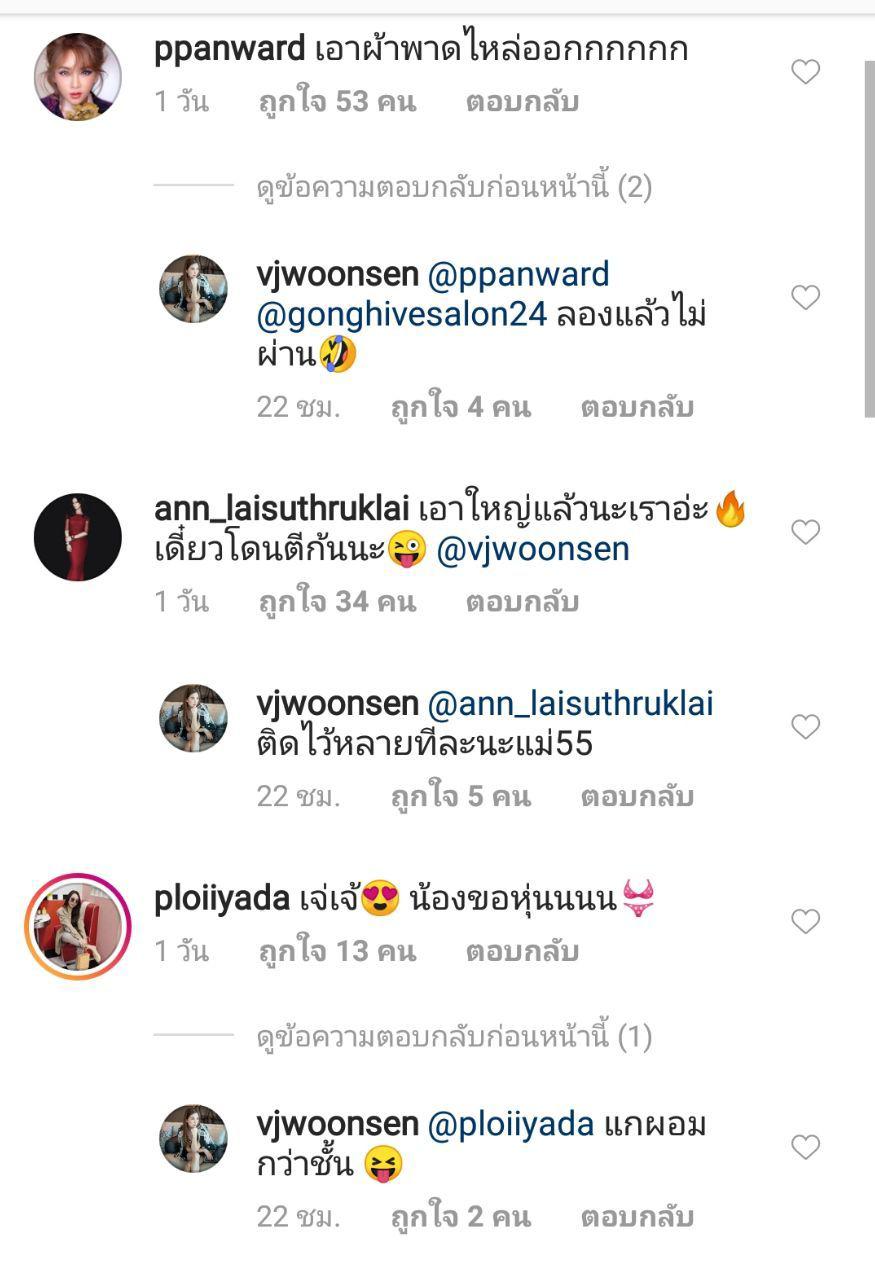
Task: Open the @gonghivesalon24 mention link
Action: coord(402,315)
